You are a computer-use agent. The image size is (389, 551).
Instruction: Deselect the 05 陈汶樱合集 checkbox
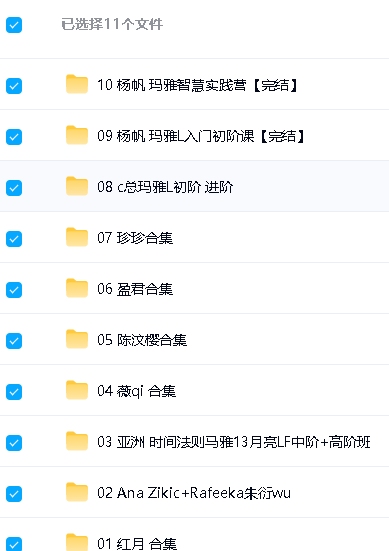coord(14,341)
